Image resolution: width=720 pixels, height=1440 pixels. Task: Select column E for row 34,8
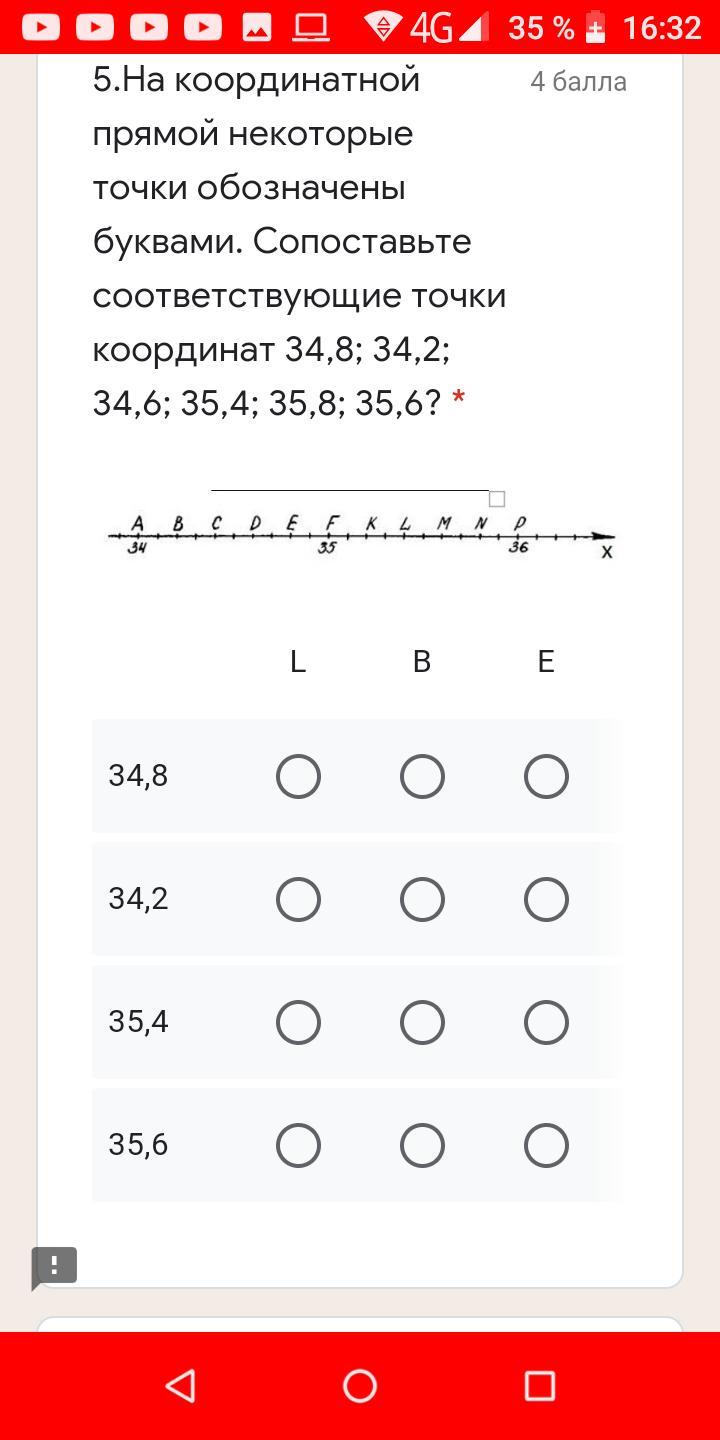tap(546, 776)
